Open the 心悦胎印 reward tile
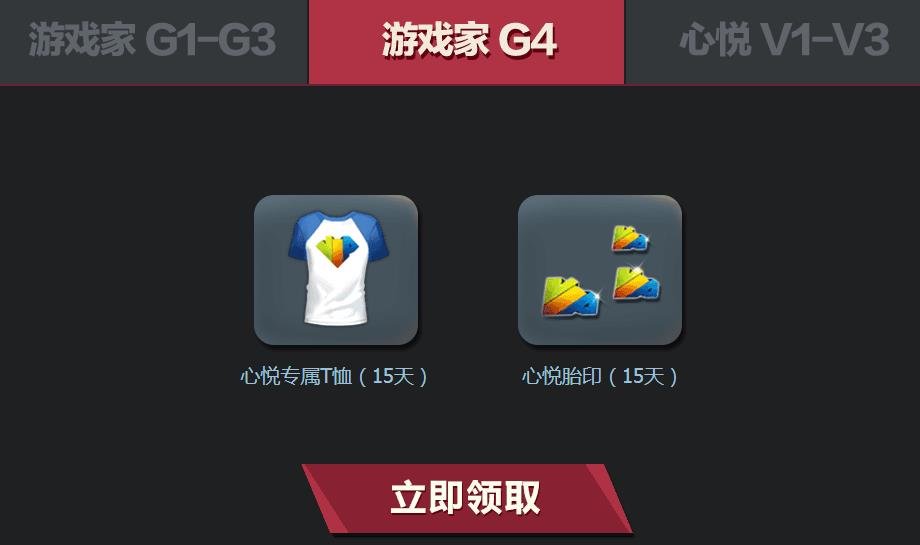 599,270
